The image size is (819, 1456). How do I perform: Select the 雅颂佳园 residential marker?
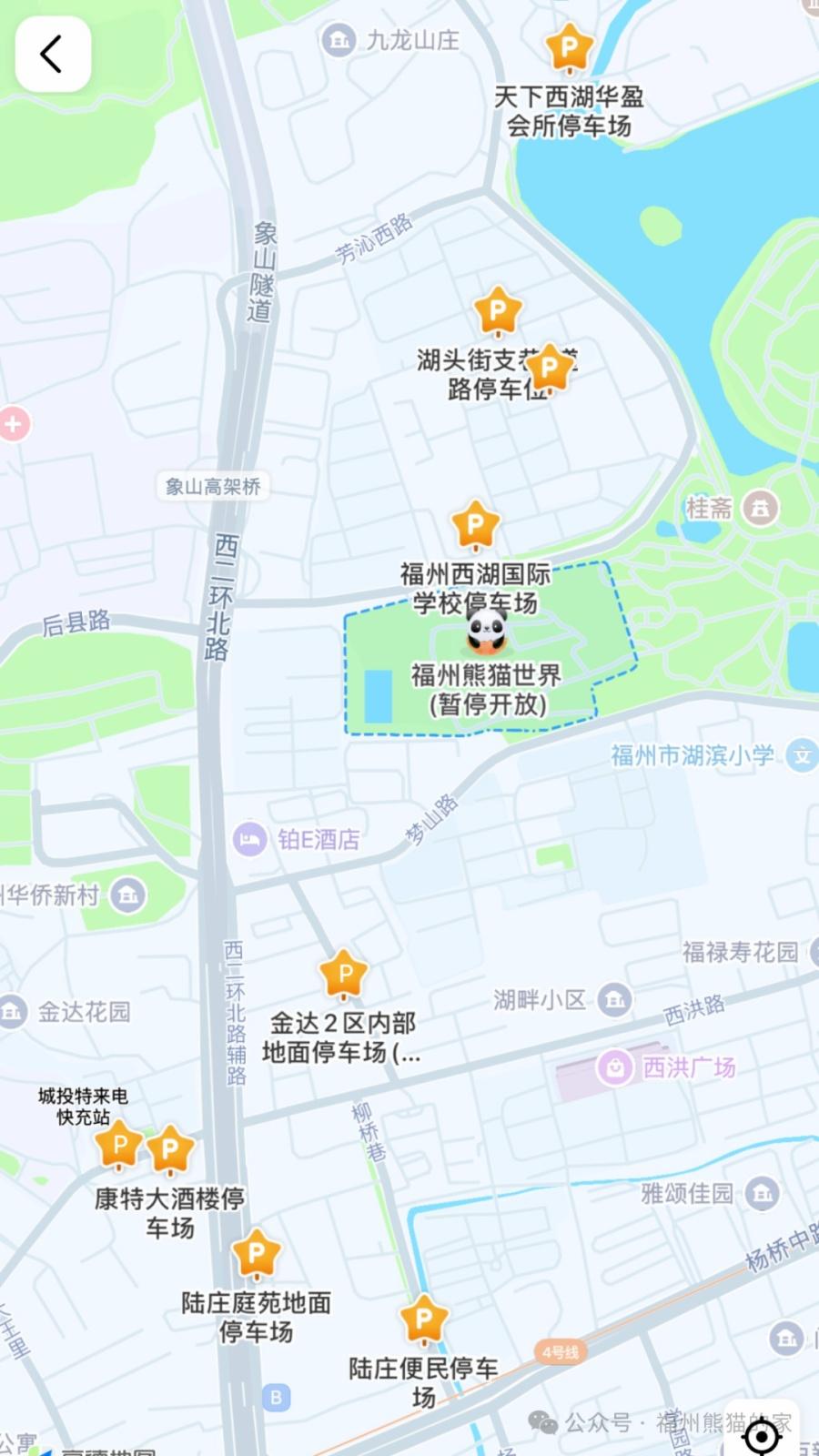pyautogui.click(x=763, y=1193)
